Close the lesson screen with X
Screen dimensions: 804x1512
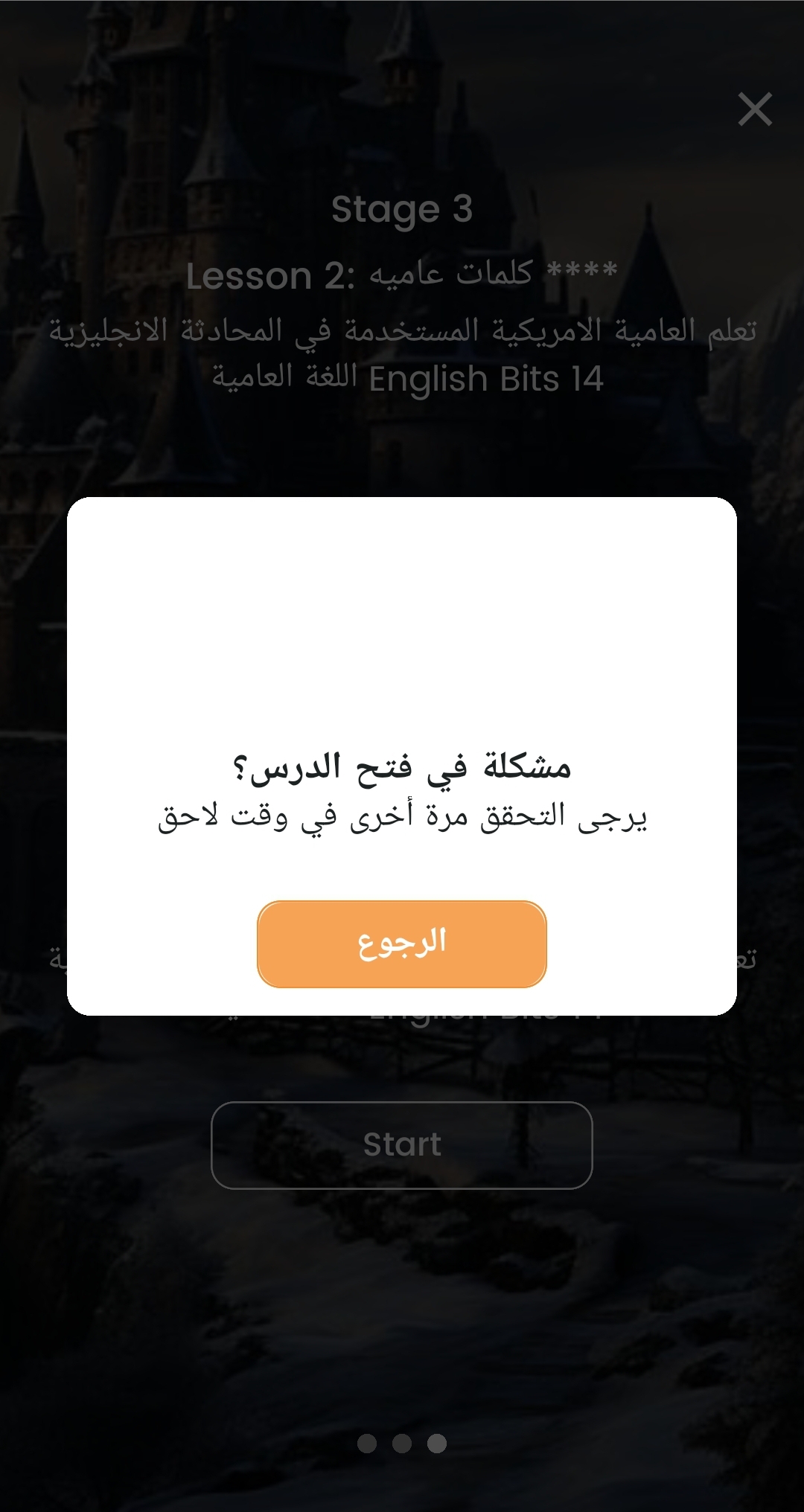pos(755,109)
